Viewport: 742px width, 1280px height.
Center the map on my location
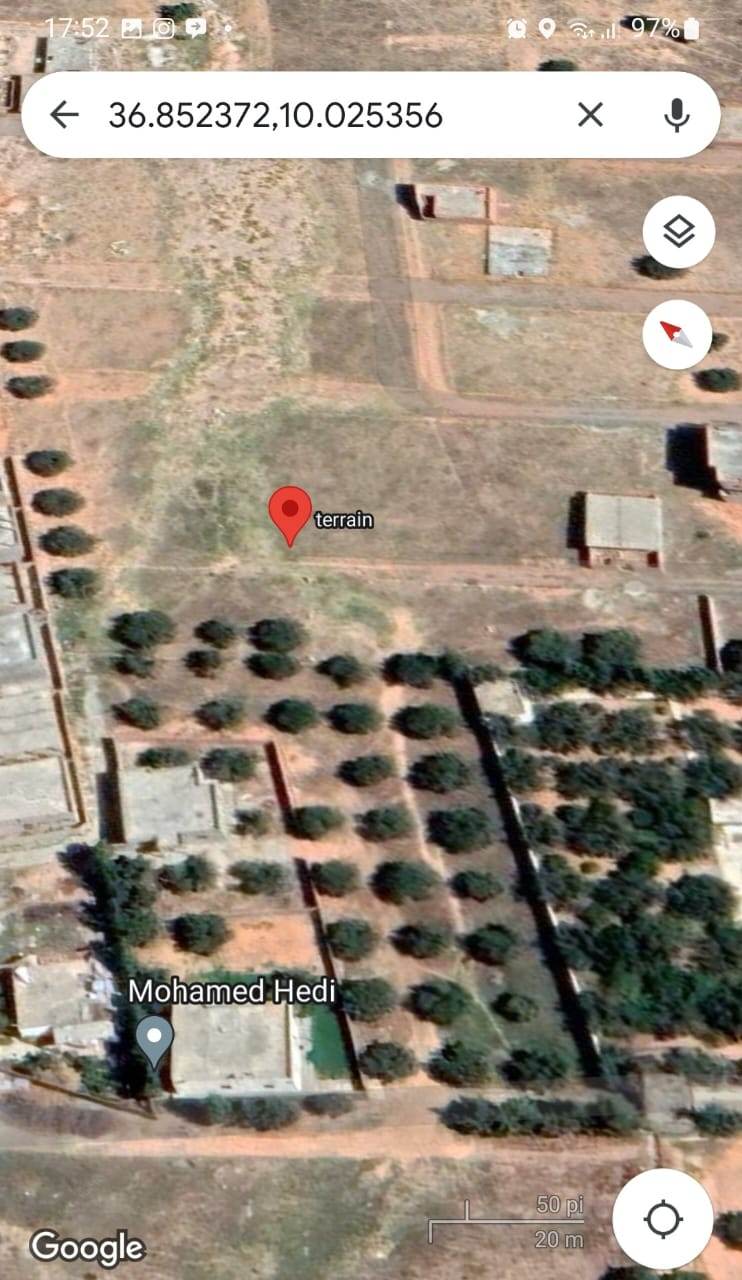coord(663,1219)
